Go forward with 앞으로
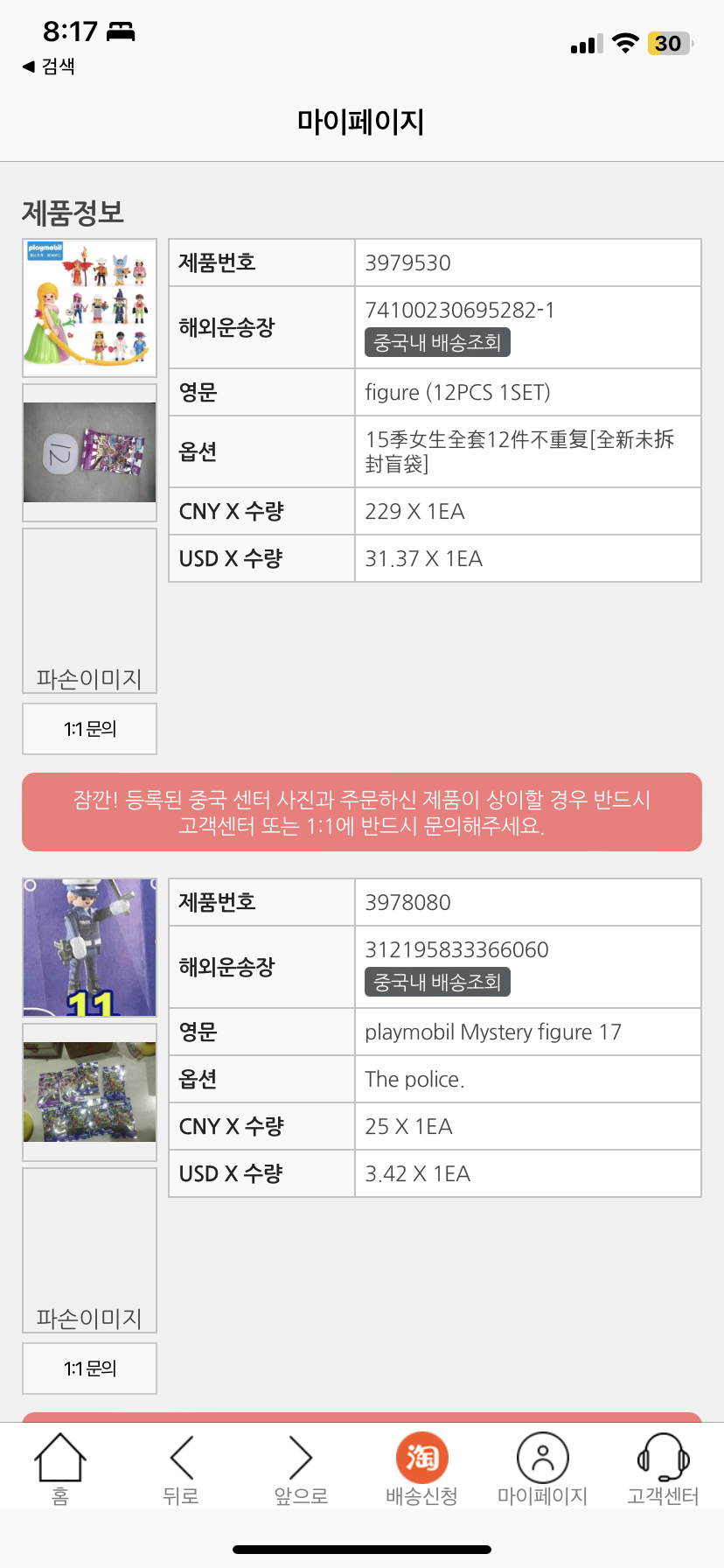The height and width of the screenshot is (1568, 724). pyautogui.click(x=301, y=1469)
